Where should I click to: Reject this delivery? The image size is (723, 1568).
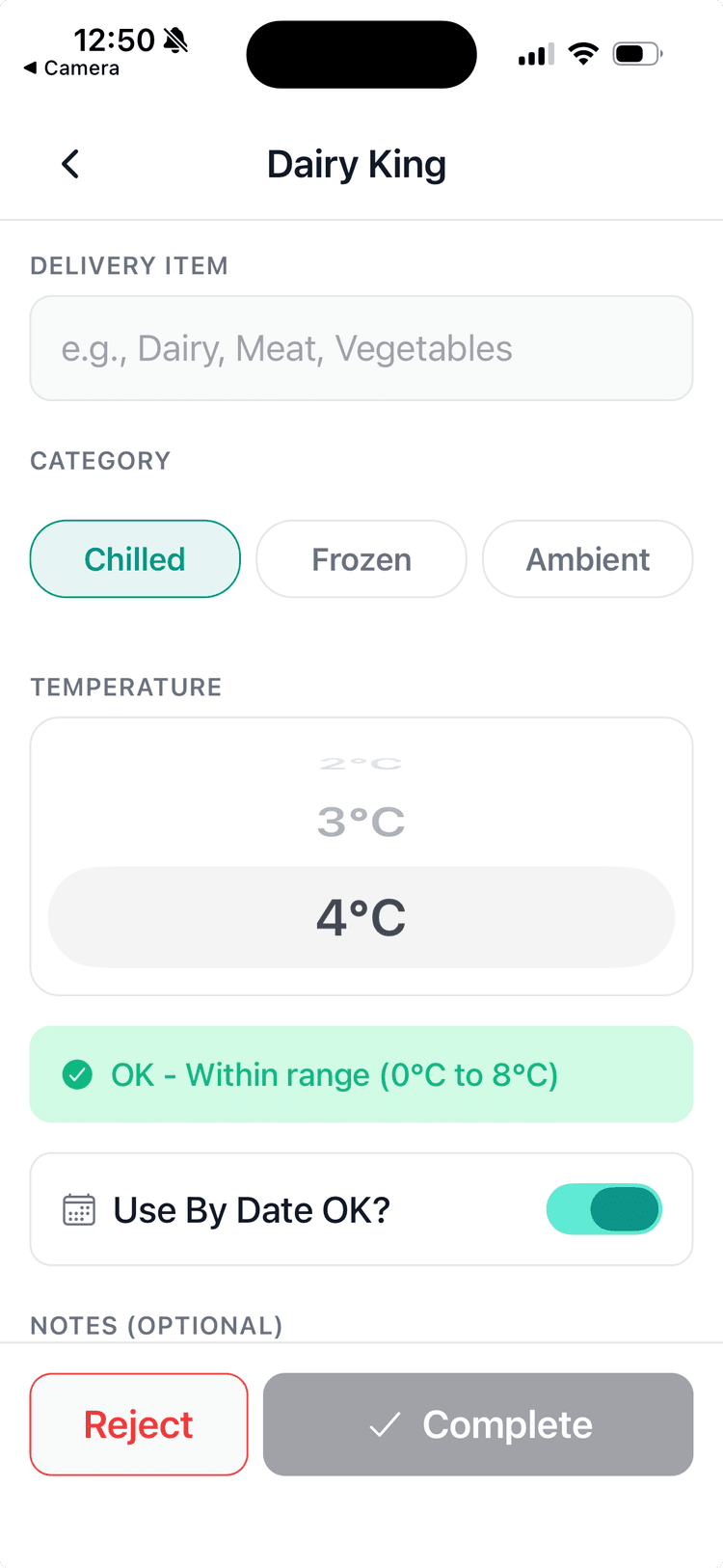[139, 1424]
